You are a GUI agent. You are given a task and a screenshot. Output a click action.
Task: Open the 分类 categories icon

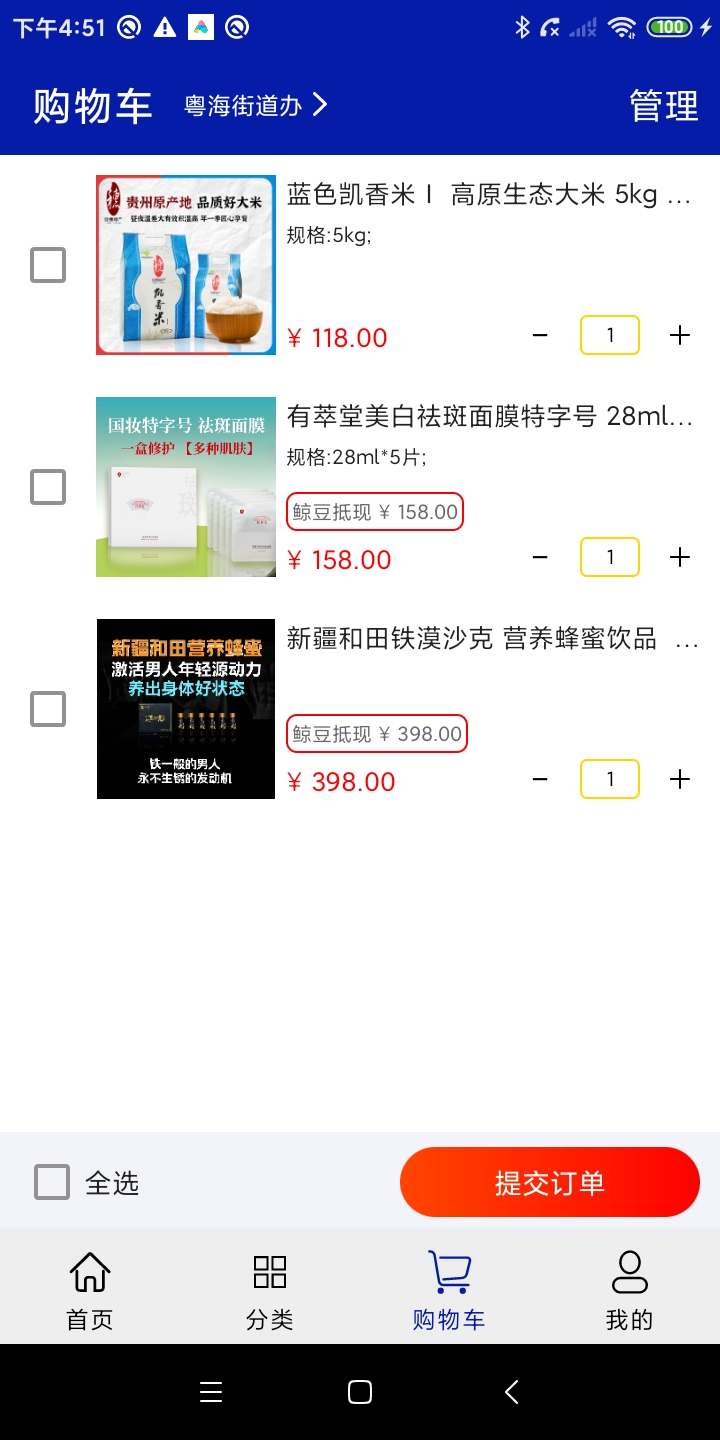267,1271
